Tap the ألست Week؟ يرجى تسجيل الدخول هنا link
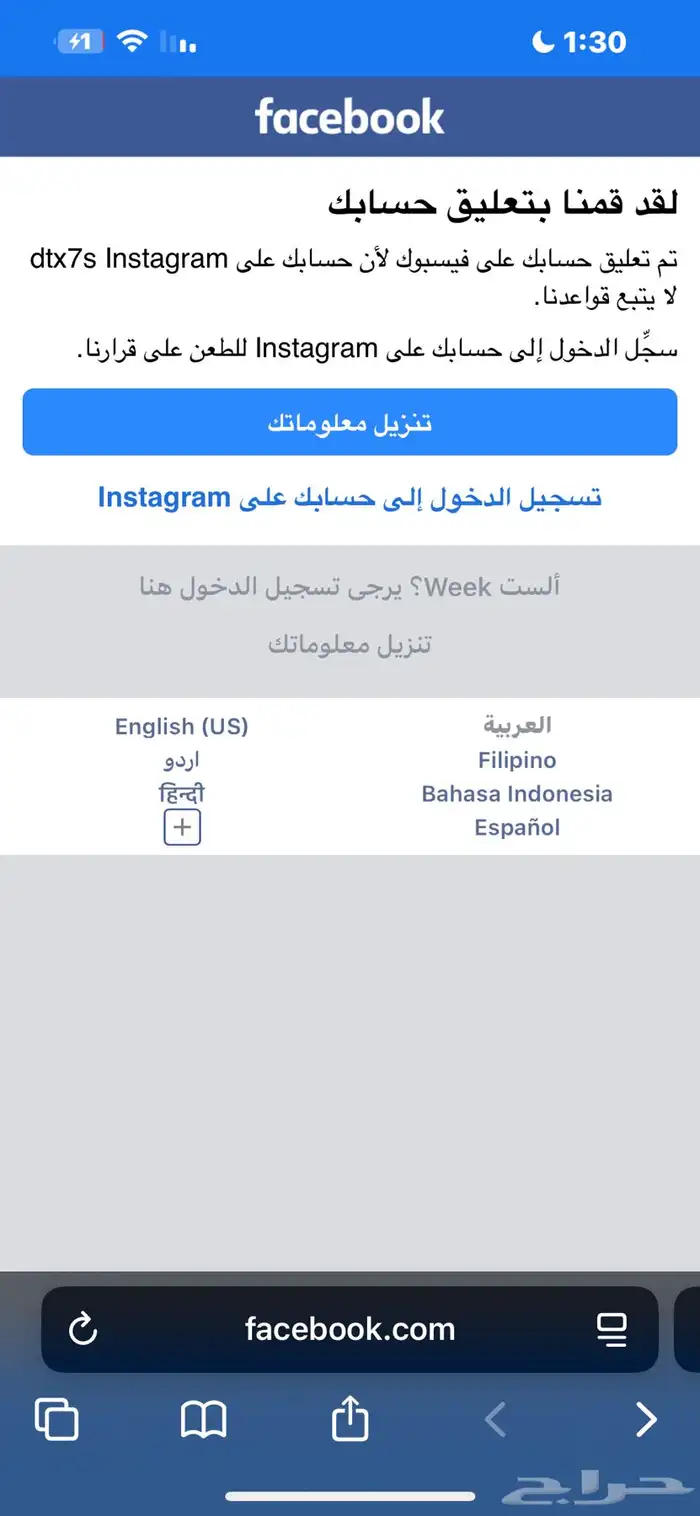The image size is (700, 1516). click(x=349, y=587)
